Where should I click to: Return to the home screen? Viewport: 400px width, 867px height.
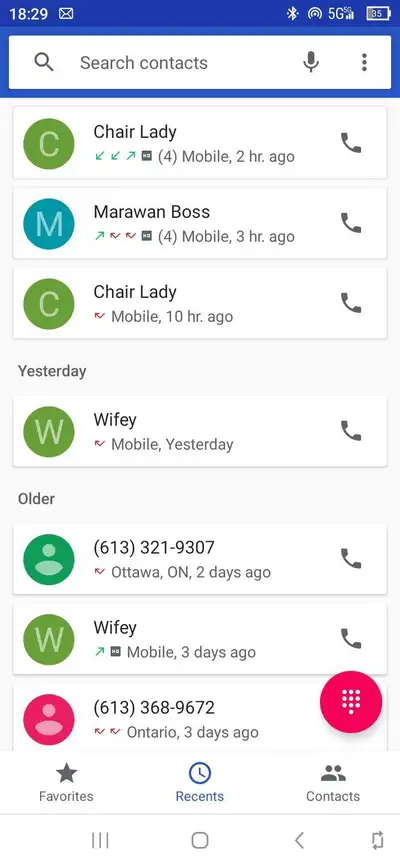point(200,840)
